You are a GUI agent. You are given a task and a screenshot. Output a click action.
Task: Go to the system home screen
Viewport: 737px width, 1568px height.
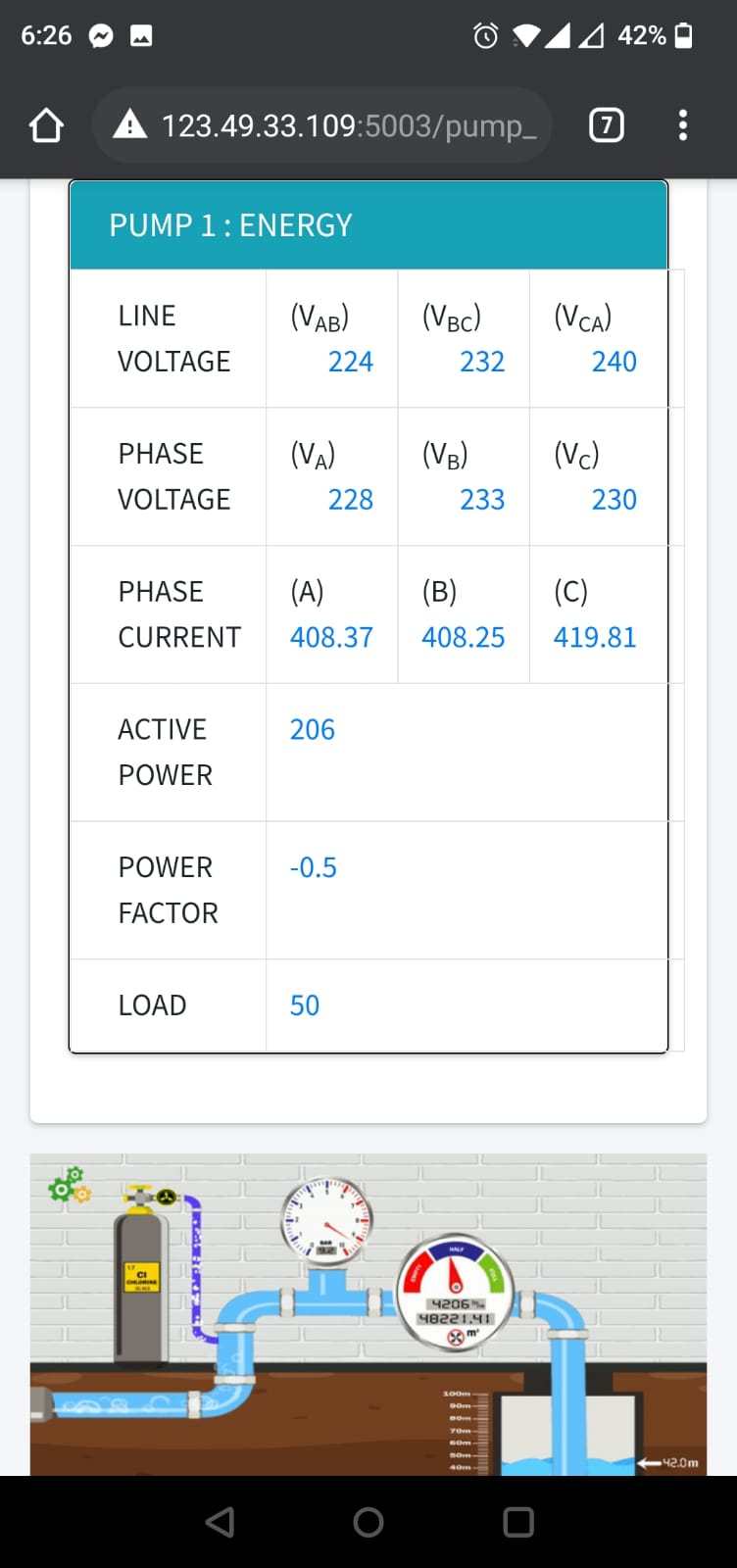click(368, 1521)
